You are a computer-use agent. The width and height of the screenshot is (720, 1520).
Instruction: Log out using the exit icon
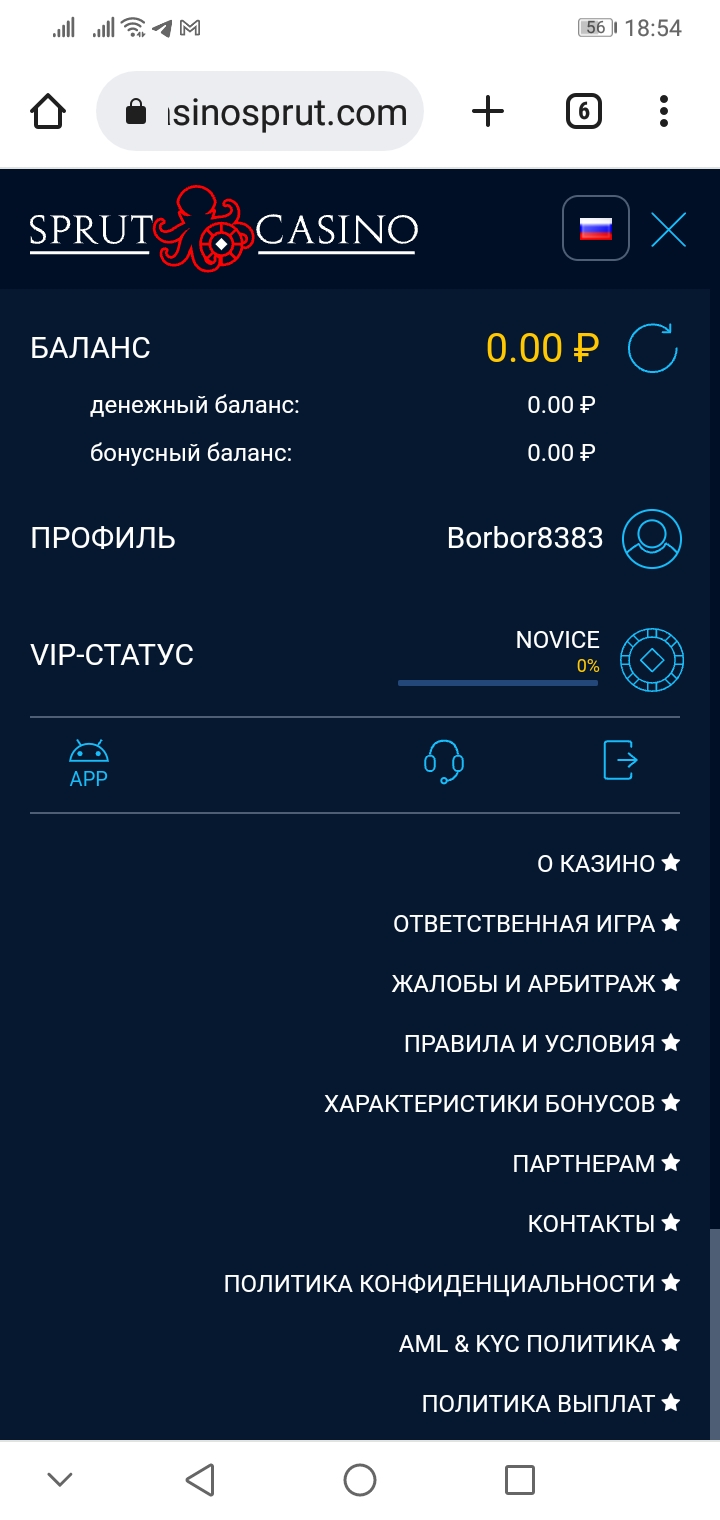pyautogui.click(x=620, y=760)
